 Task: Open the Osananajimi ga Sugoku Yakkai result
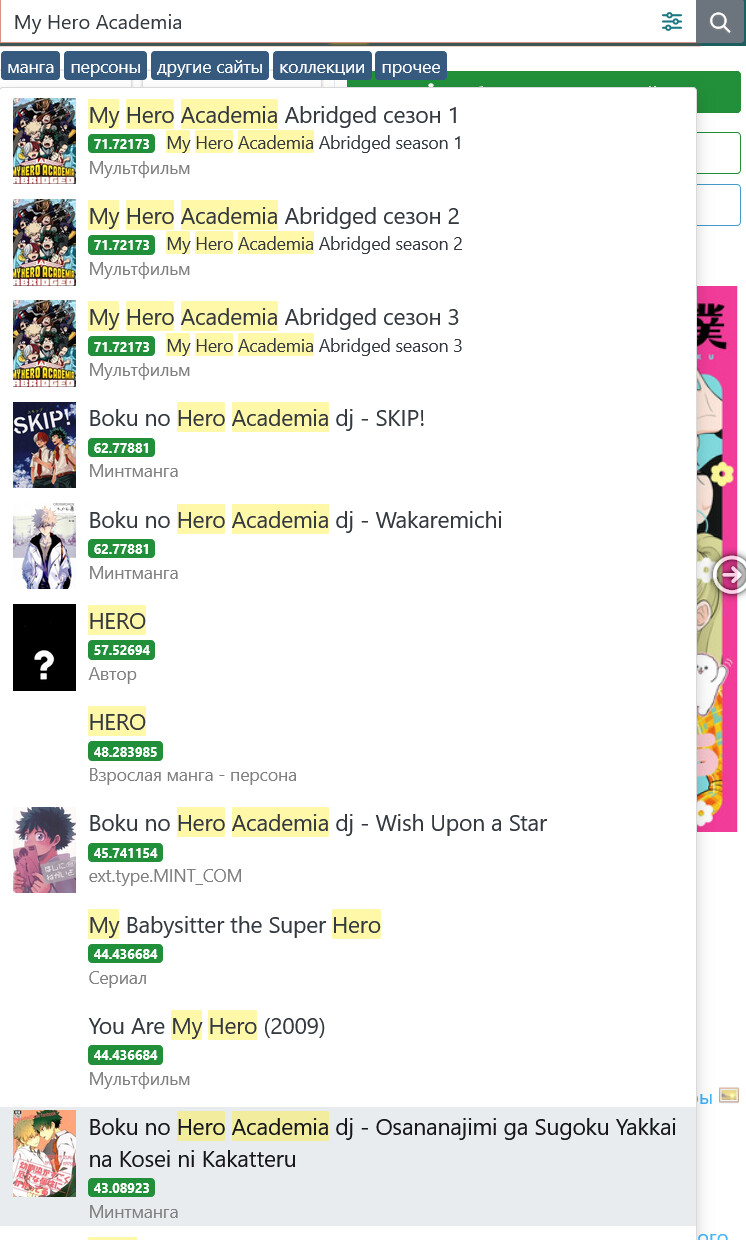[x=382, y=1143]
